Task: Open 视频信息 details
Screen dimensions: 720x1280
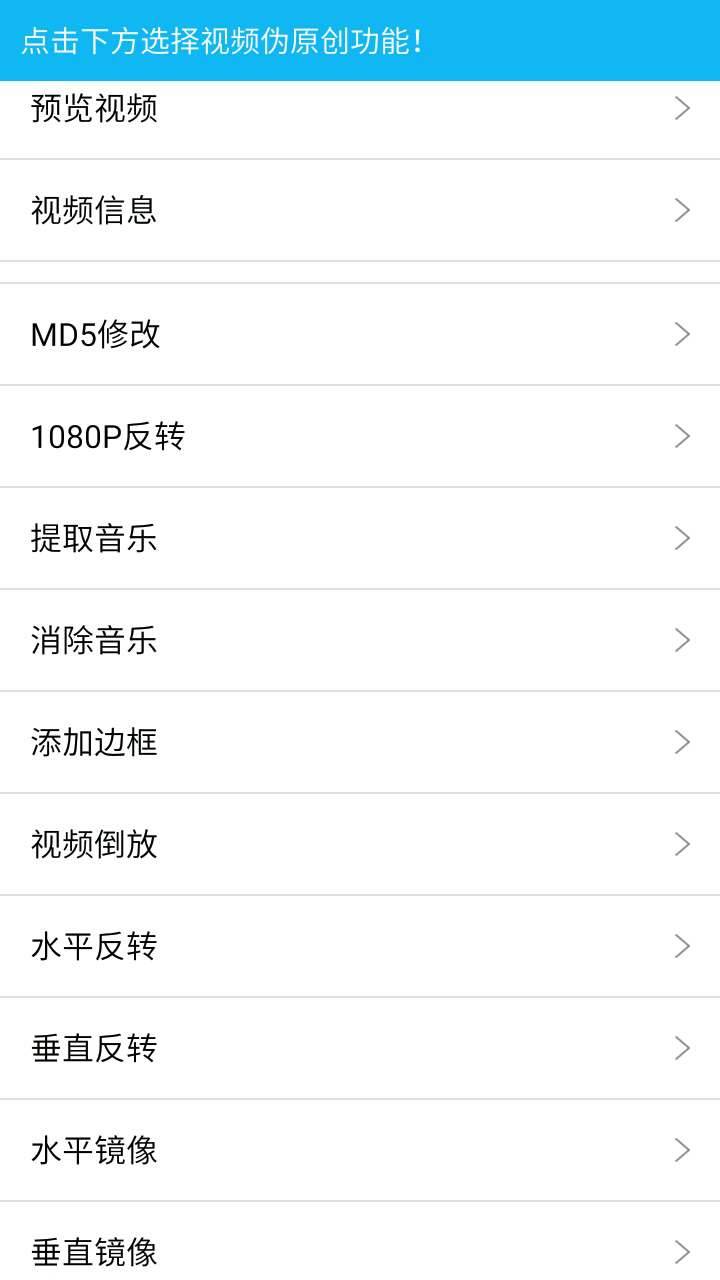Action: (360, 210)
